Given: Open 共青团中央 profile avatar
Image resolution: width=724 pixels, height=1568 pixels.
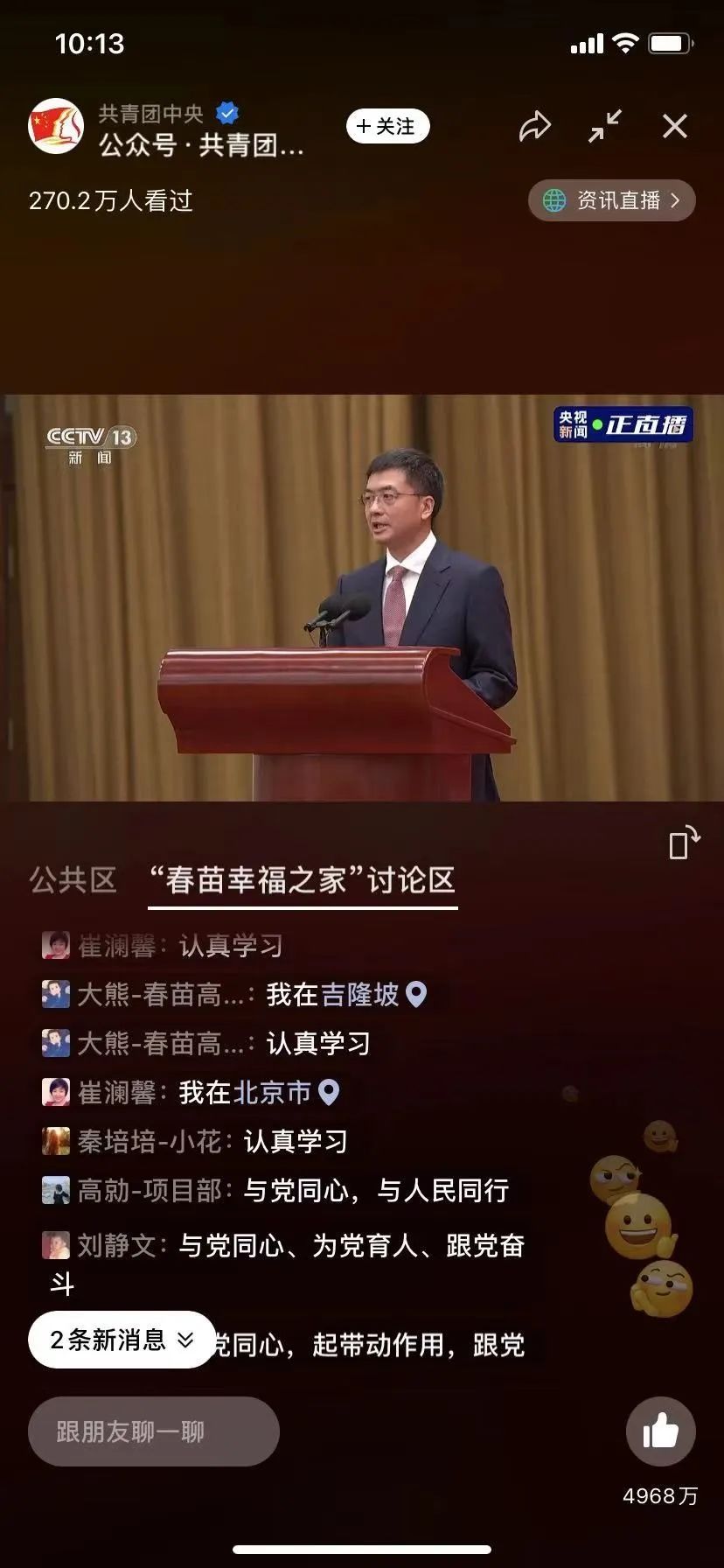Looking at the screenshot, I should click(56, 126).
